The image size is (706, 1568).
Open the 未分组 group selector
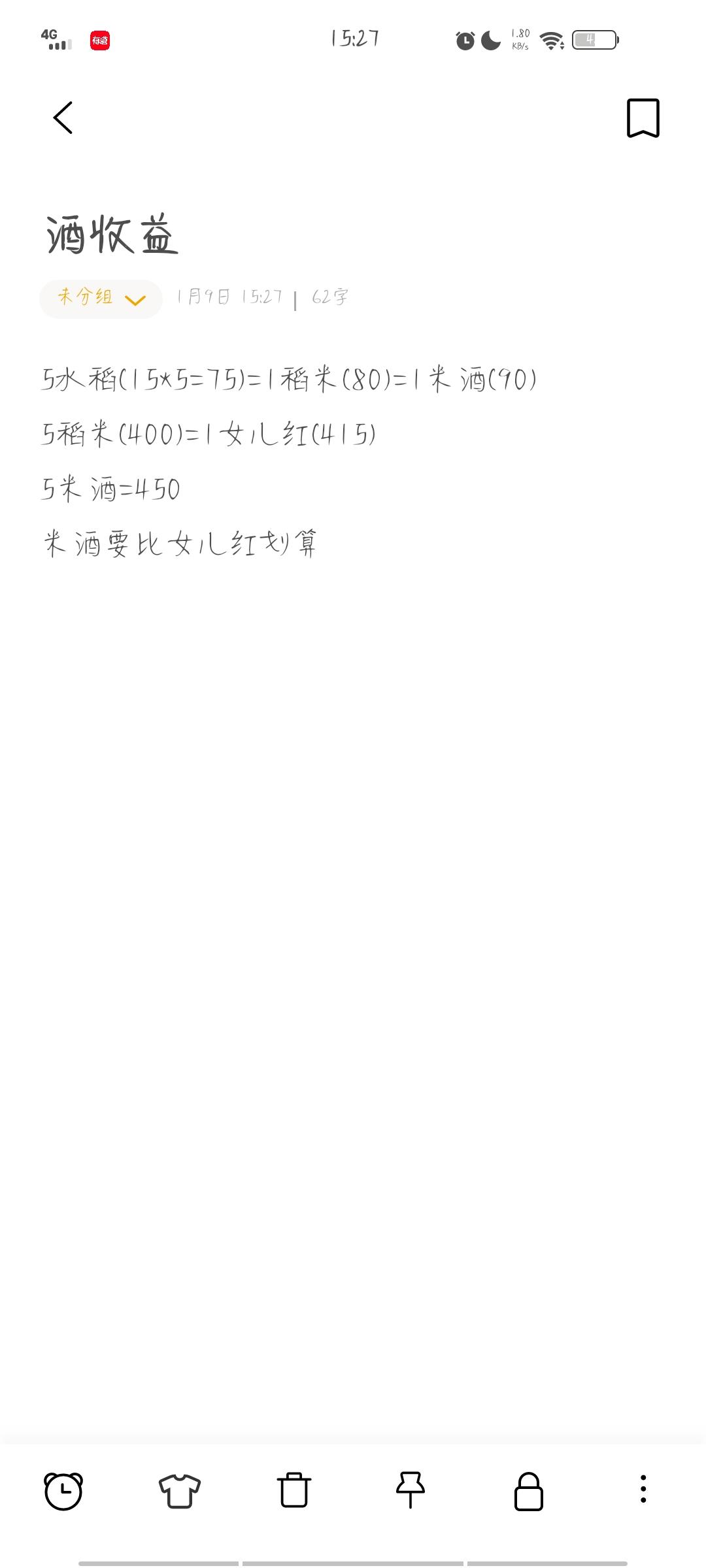pos(85,298)
